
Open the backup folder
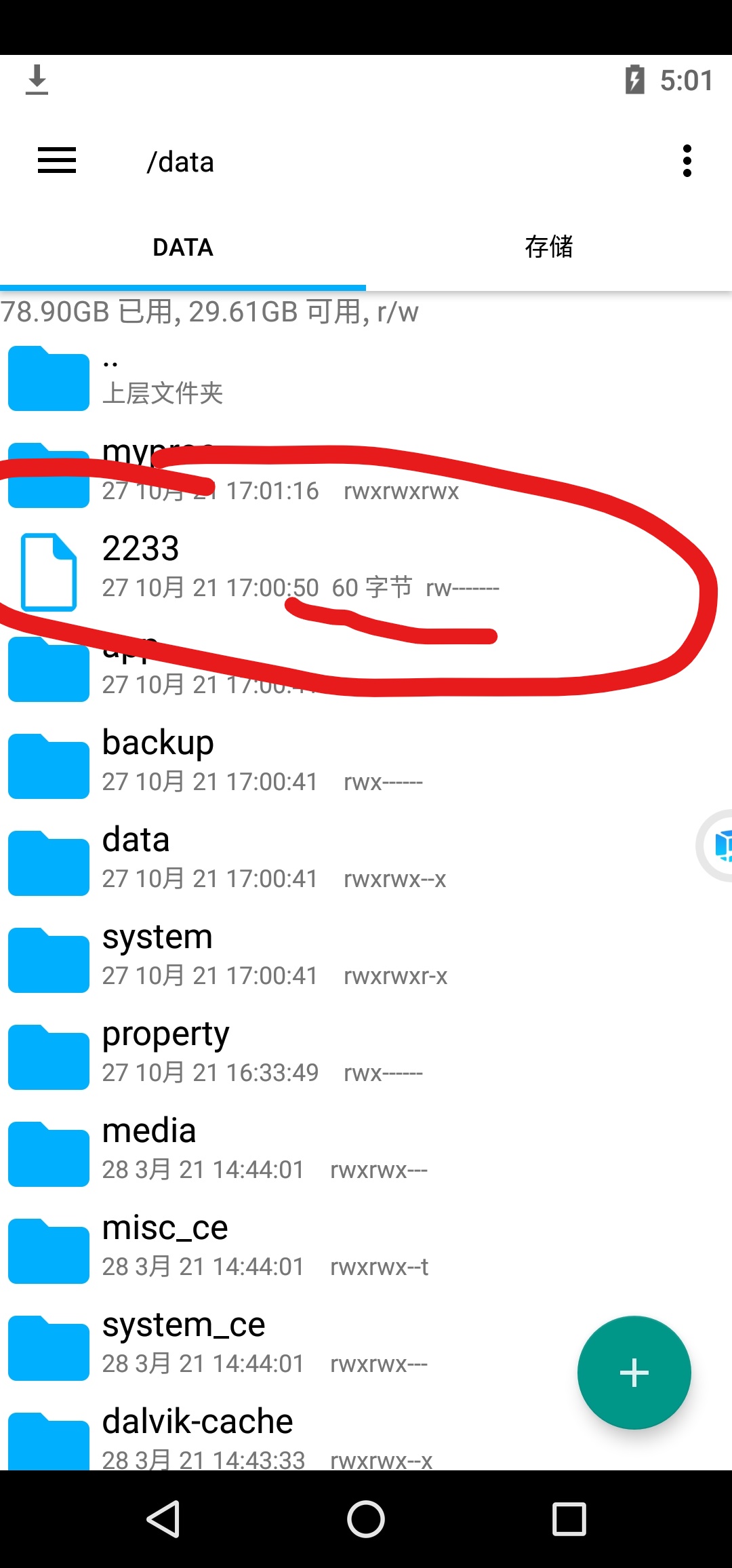[x=158, y=743]
